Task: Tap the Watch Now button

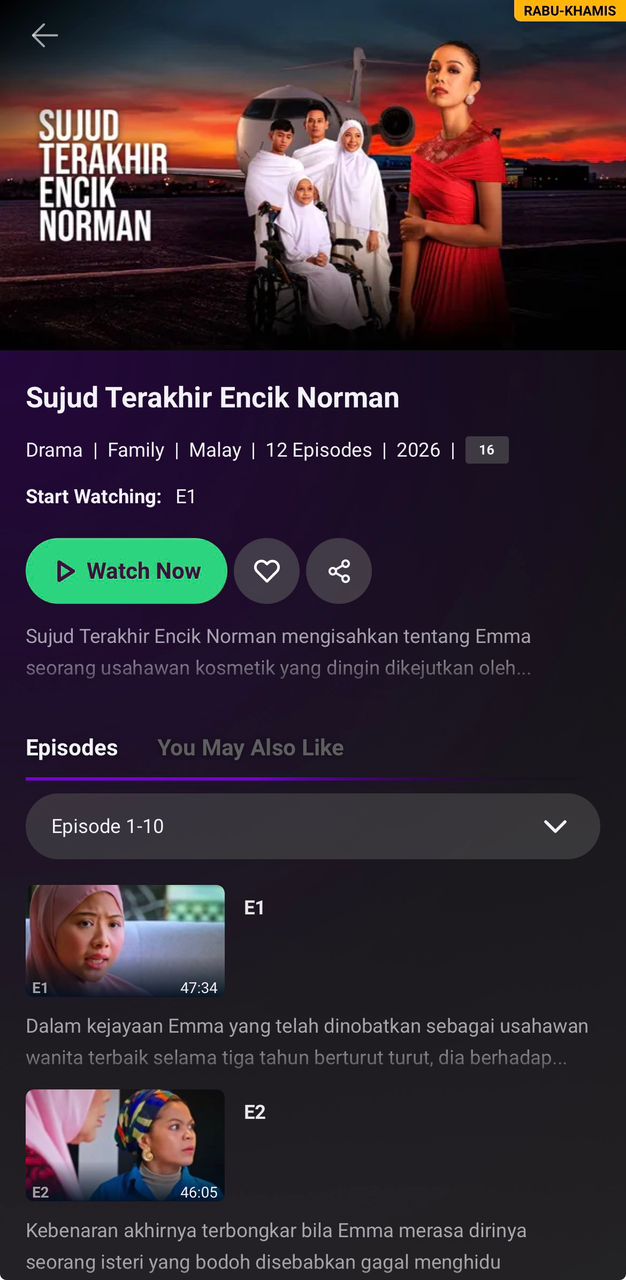Action: 126,571
